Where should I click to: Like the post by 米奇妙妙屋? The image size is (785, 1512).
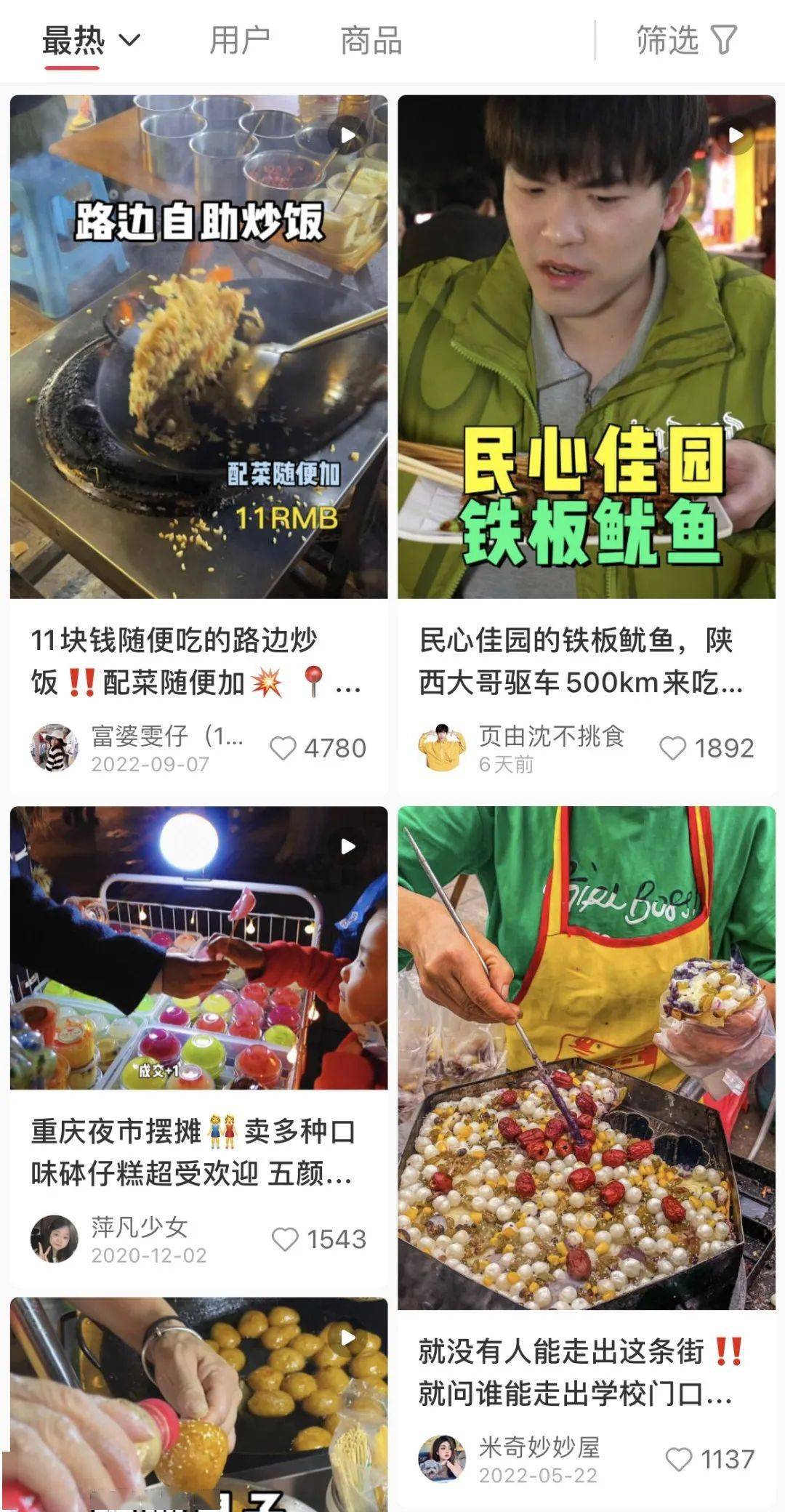679,1459
